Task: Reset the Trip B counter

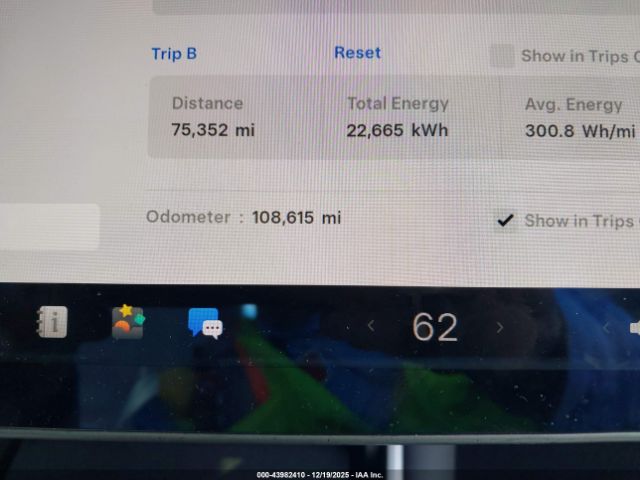Action: tap(357, 53)
